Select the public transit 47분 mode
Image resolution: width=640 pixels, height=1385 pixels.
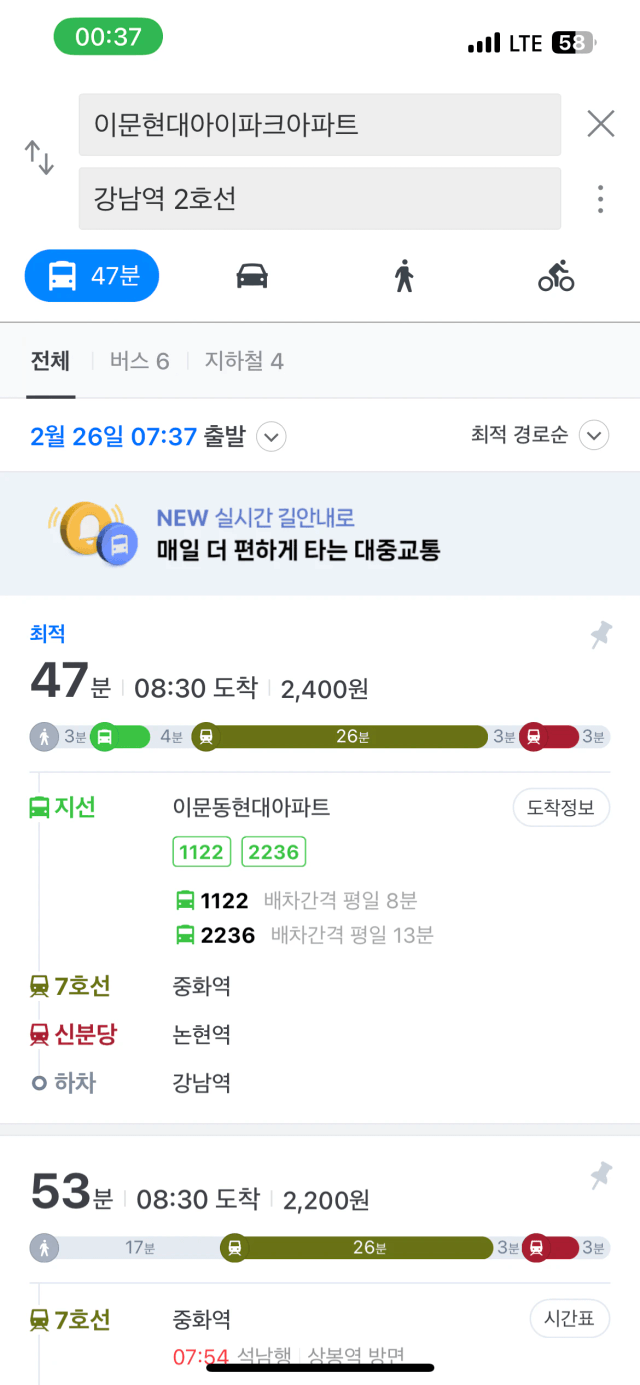coord(92,276)
